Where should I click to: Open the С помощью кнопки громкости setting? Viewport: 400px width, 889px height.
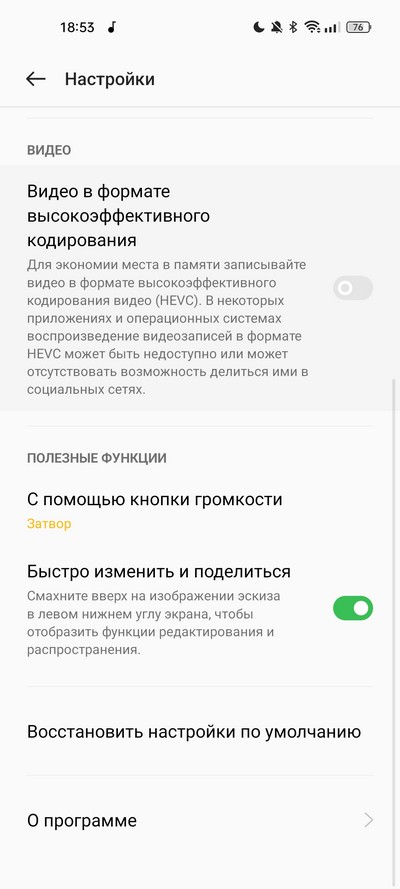tap(200, 510)
